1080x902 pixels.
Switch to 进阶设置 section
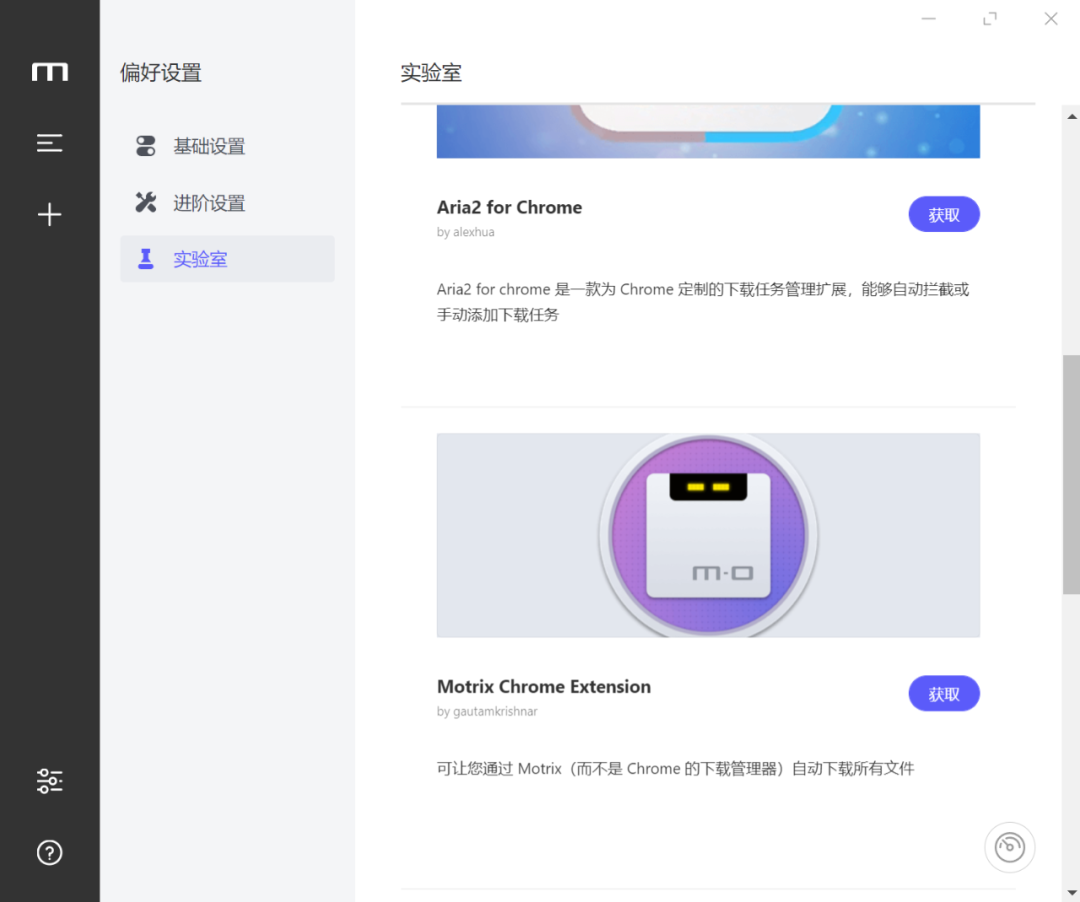[208, 203]
